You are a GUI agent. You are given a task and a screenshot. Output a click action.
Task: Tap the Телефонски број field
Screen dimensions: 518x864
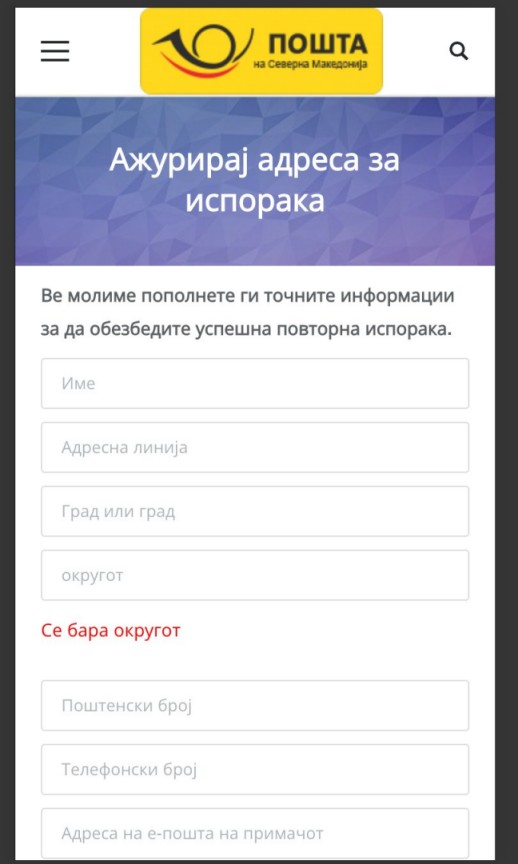pyautogui.click(x=255, y=769)
